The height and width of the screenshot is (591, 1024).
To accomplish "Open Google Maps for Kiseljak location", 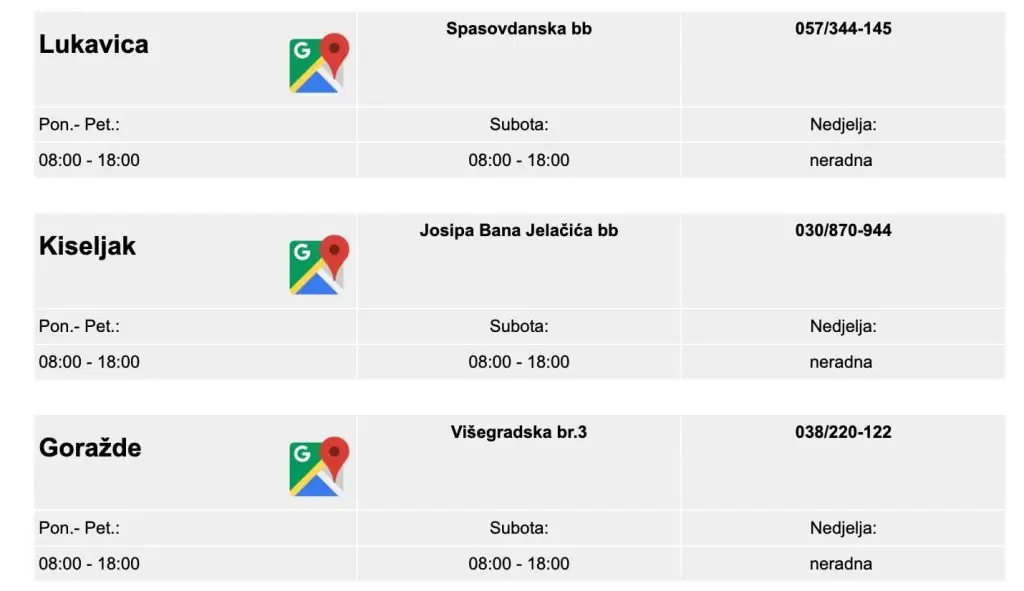I will (319, 266).
